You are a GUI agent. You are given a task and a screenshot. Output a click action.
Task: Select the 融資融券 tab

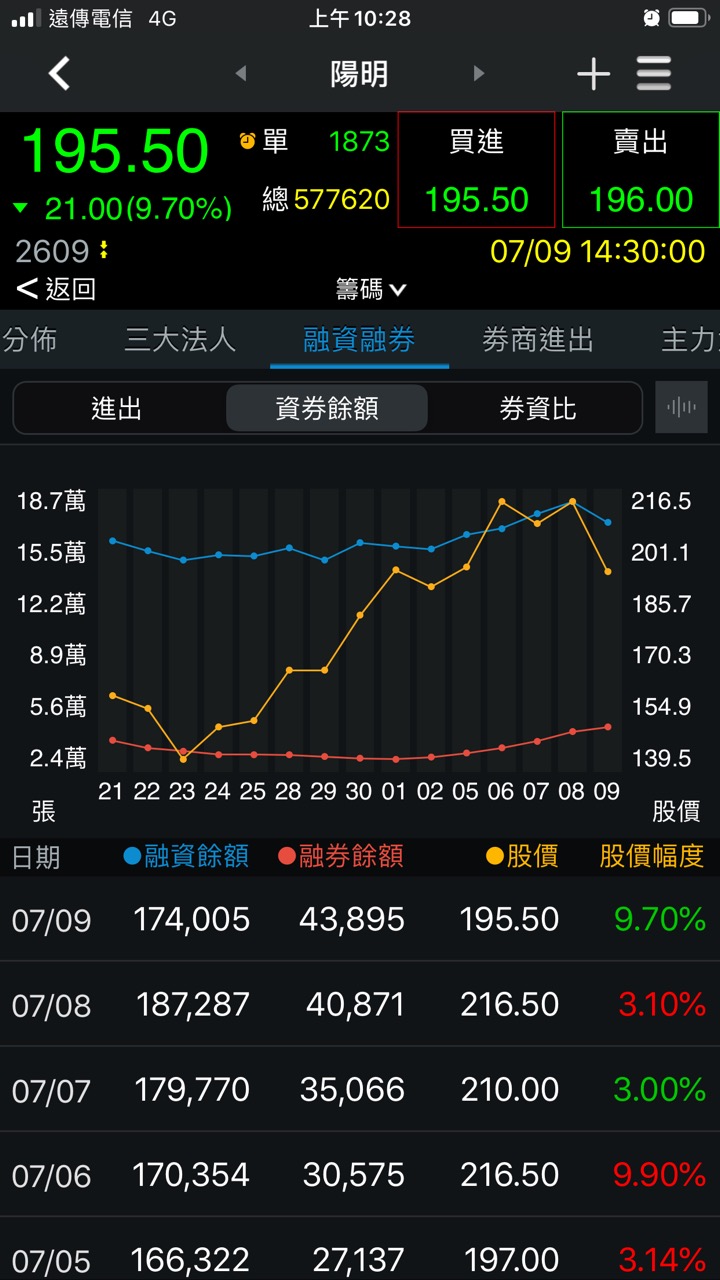point(359,340)
